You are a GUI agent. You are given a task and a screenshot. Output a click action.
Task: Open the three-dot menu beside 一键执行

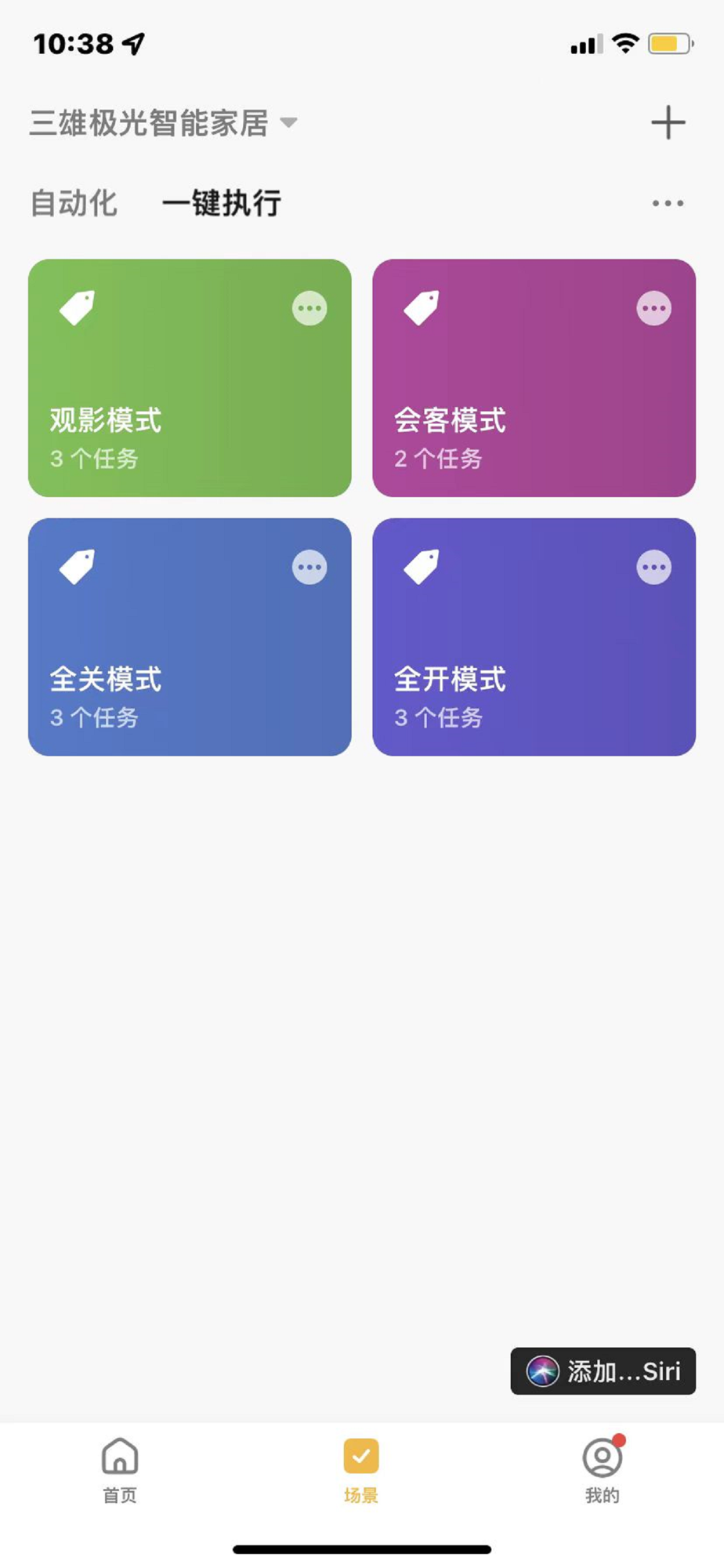coord(668,204)
